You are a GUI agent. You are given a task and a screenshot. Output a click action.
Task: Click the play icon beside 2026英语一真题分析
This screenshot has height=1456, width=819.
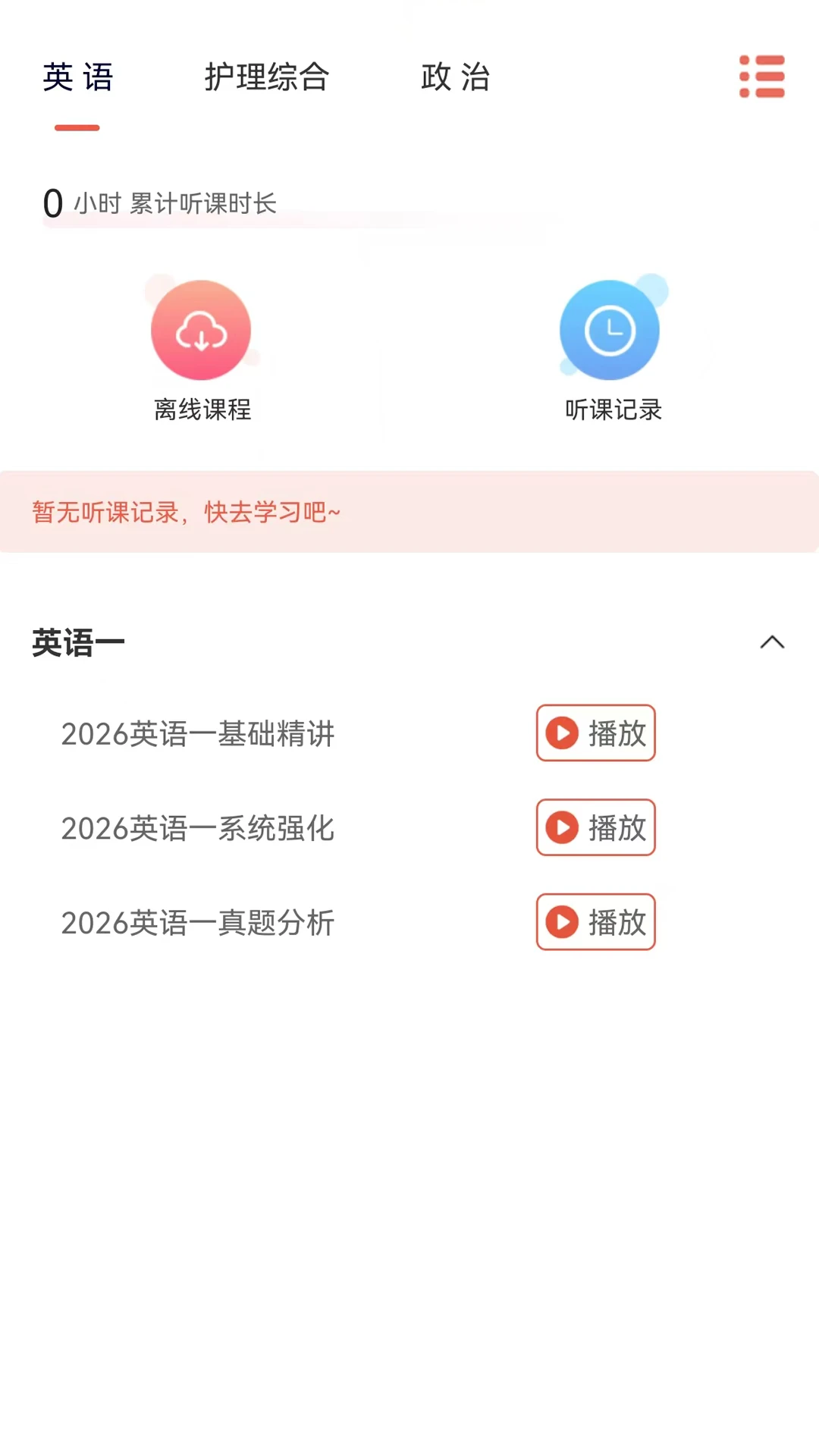pos(561,923)
